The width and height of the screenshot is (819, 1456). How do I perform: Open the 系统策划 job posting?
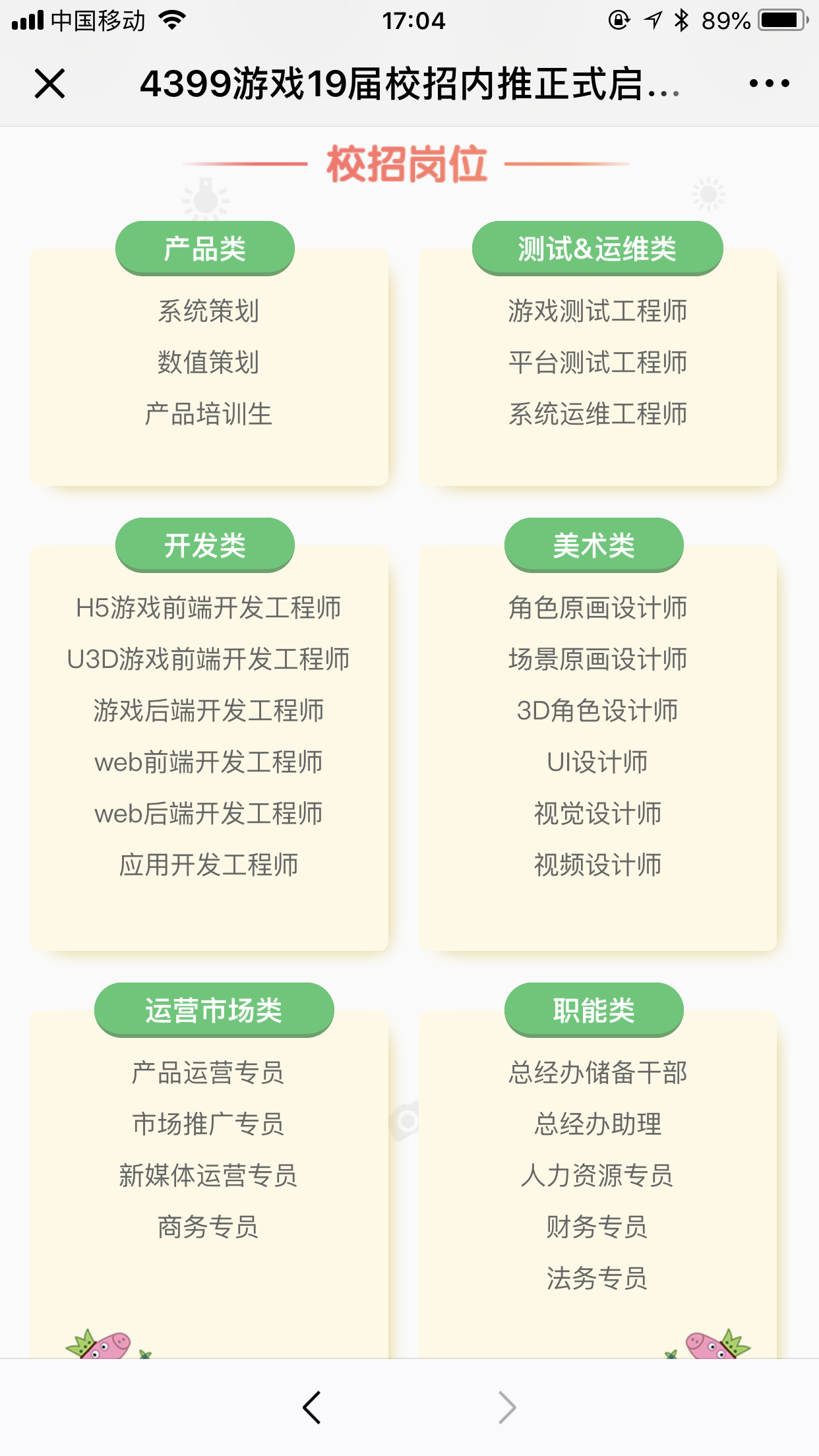(210, 311)
